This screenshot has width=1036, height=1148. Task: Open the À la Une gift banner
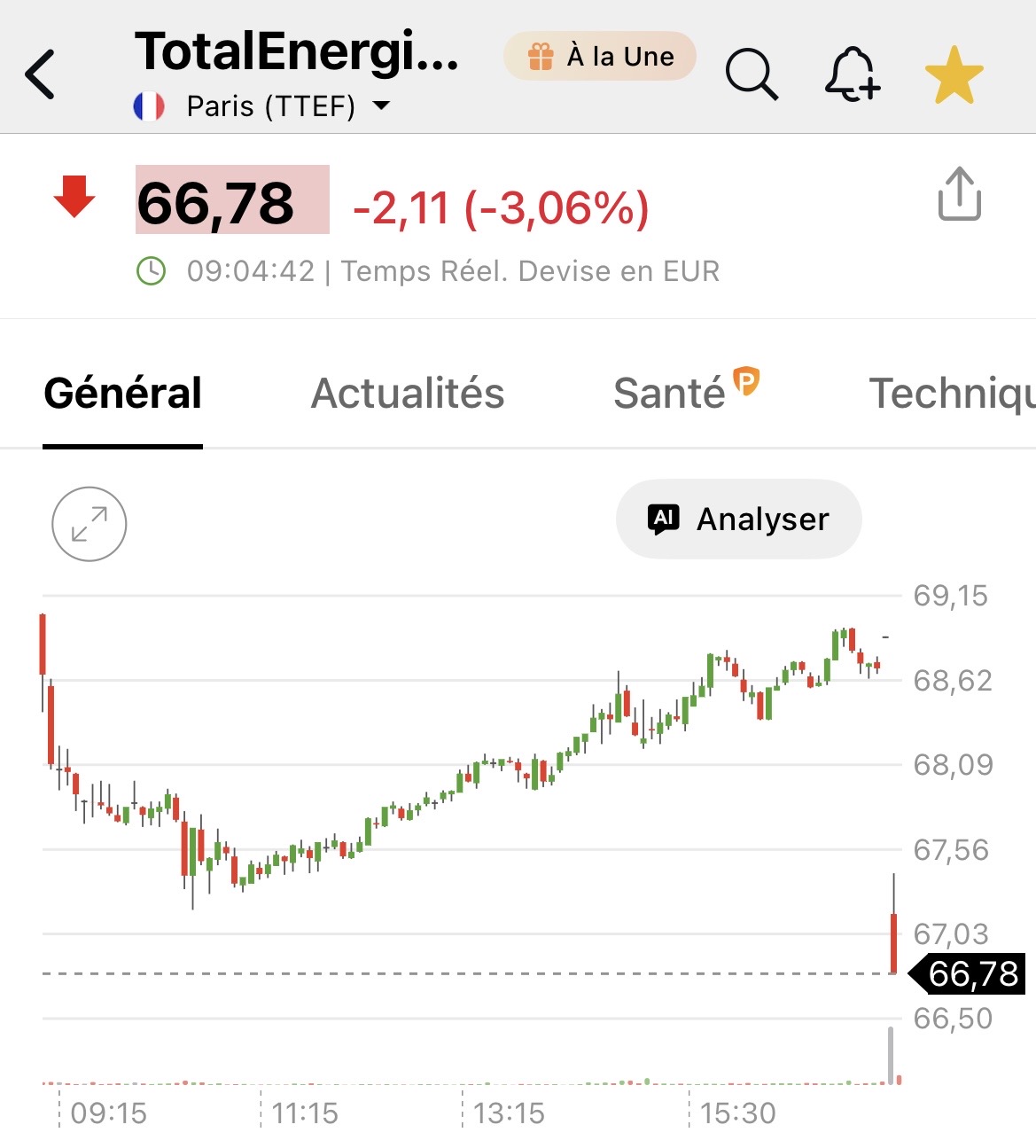(x=600, y=57)
